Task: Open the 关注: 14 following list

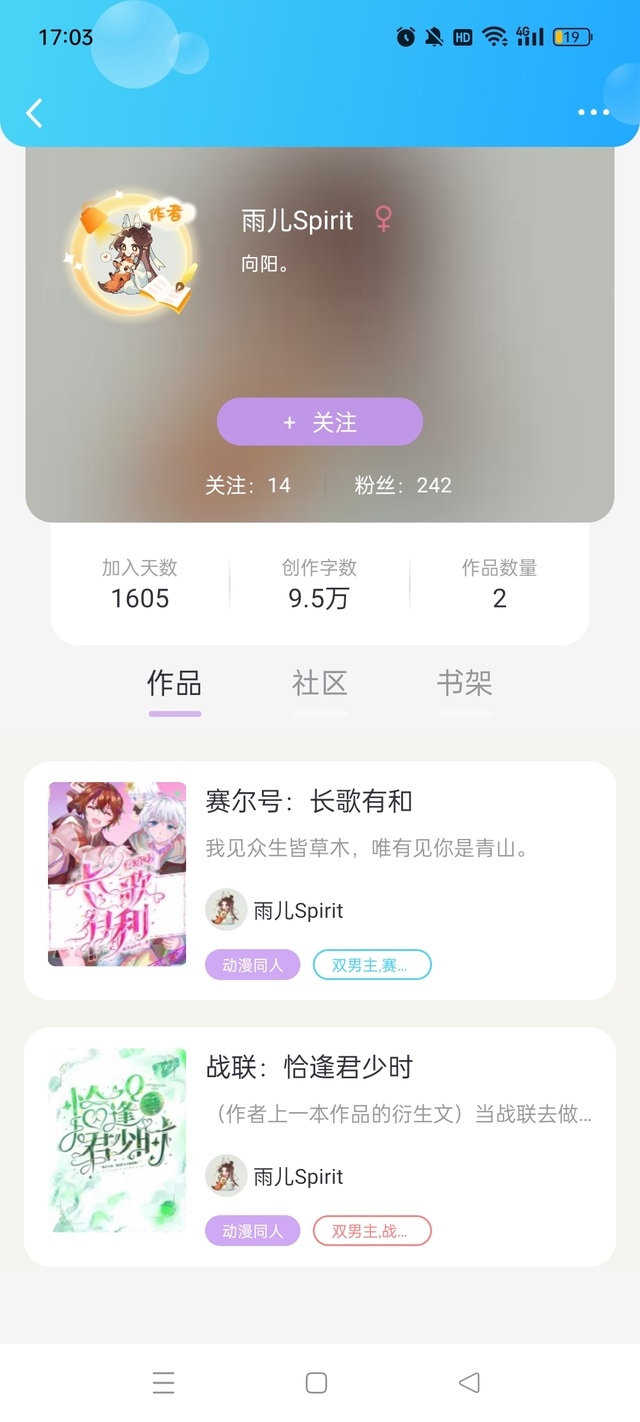Action: point(247,485)
